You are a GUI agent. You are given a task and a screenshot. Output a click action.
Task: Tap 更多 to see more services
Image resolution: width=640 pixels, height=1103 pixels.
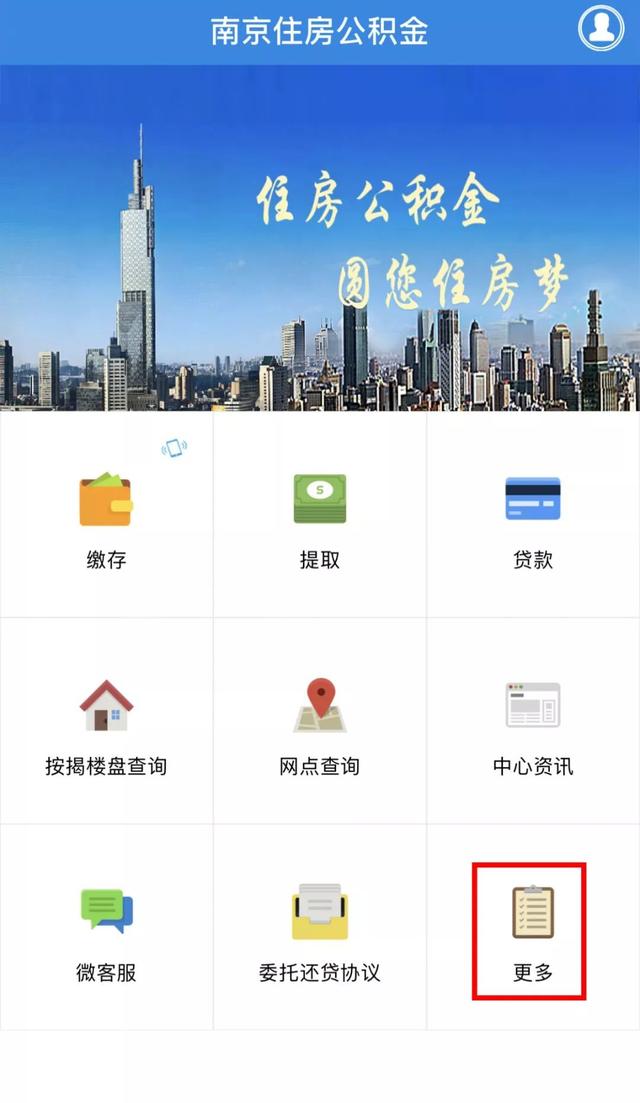coord(530,930)
